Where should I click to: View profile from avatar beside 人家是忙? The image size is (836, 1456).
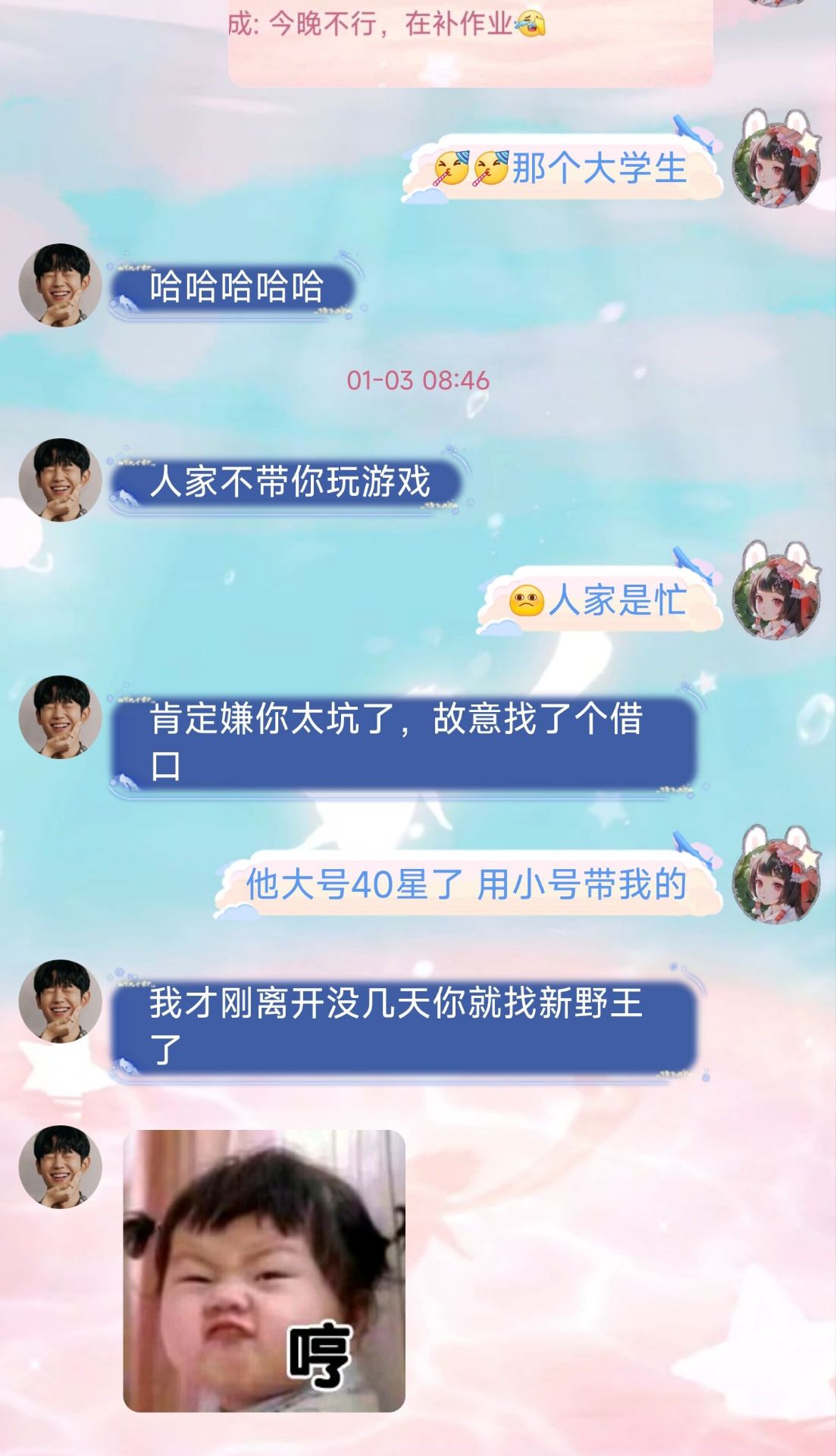coord(776,592)
